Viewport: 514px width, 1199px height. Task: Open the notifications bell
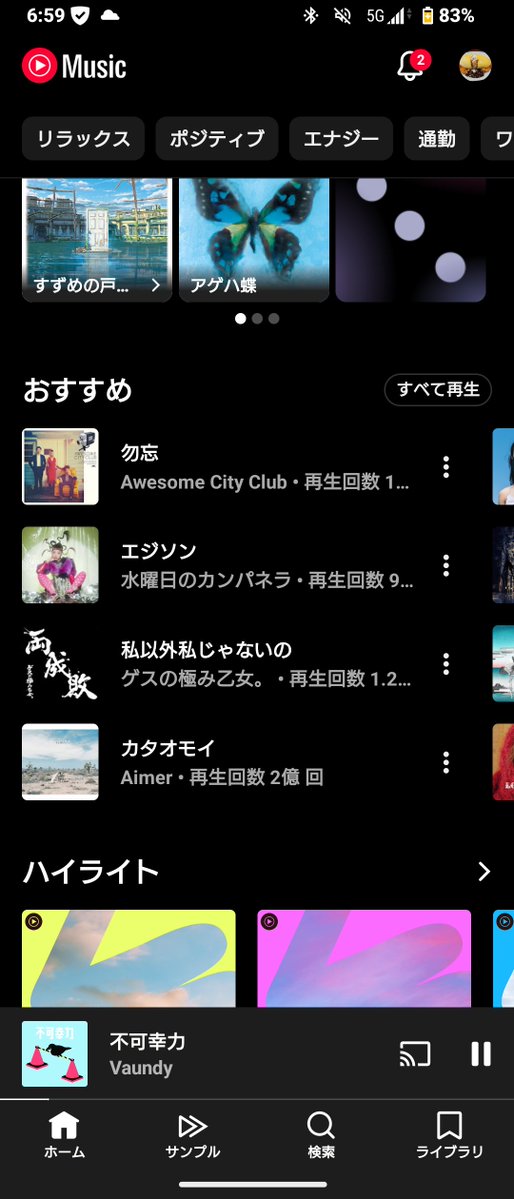tap(412, 66)
